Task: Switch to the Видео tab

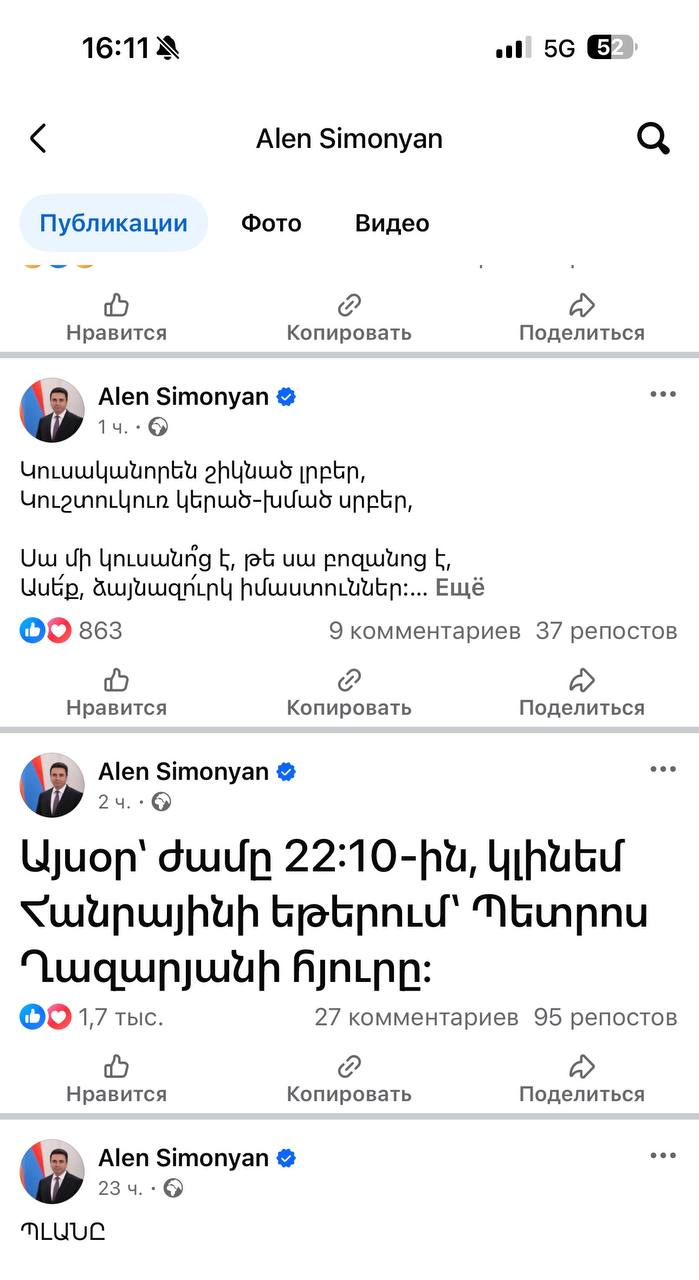Action: (x=392, y=223)
